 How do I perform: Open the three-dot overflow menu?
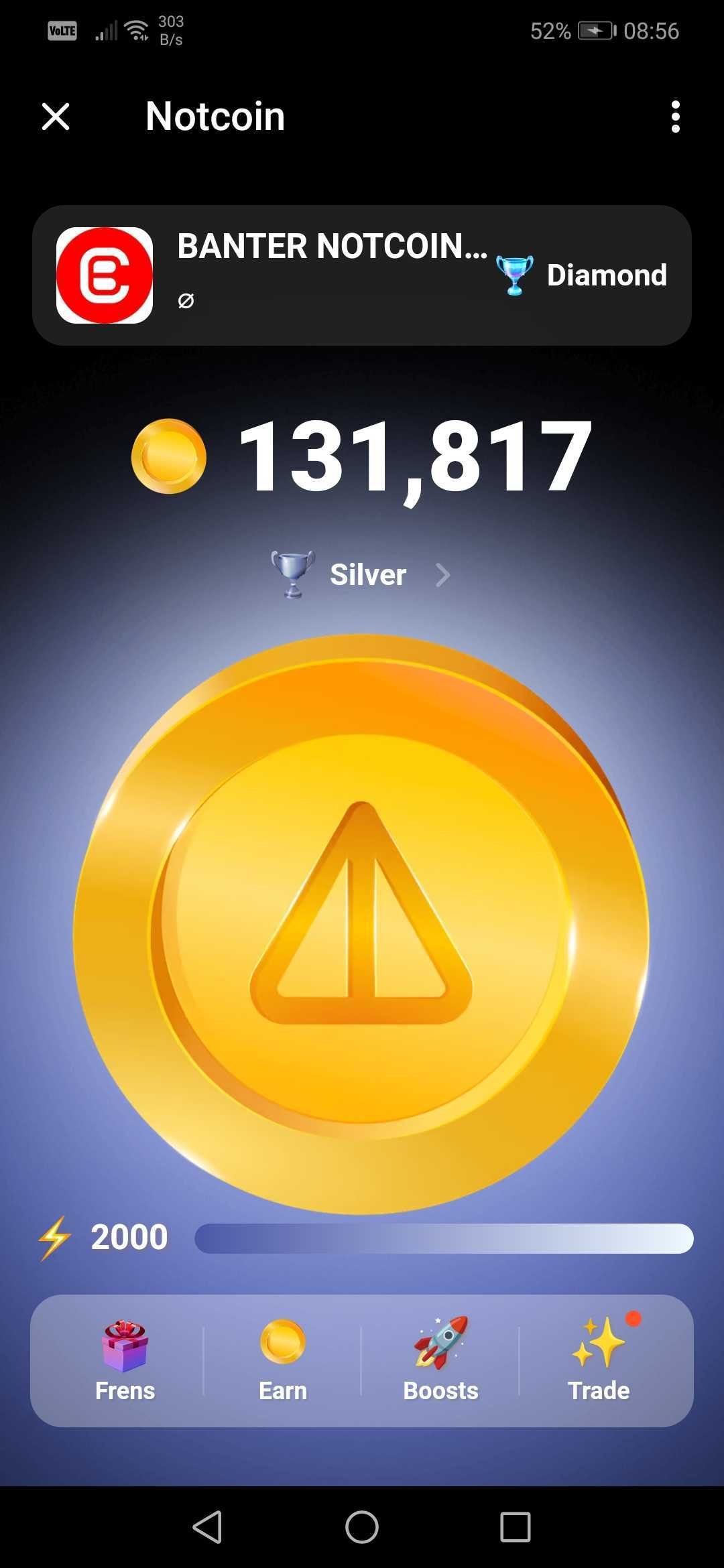click(x=675, y=117)
